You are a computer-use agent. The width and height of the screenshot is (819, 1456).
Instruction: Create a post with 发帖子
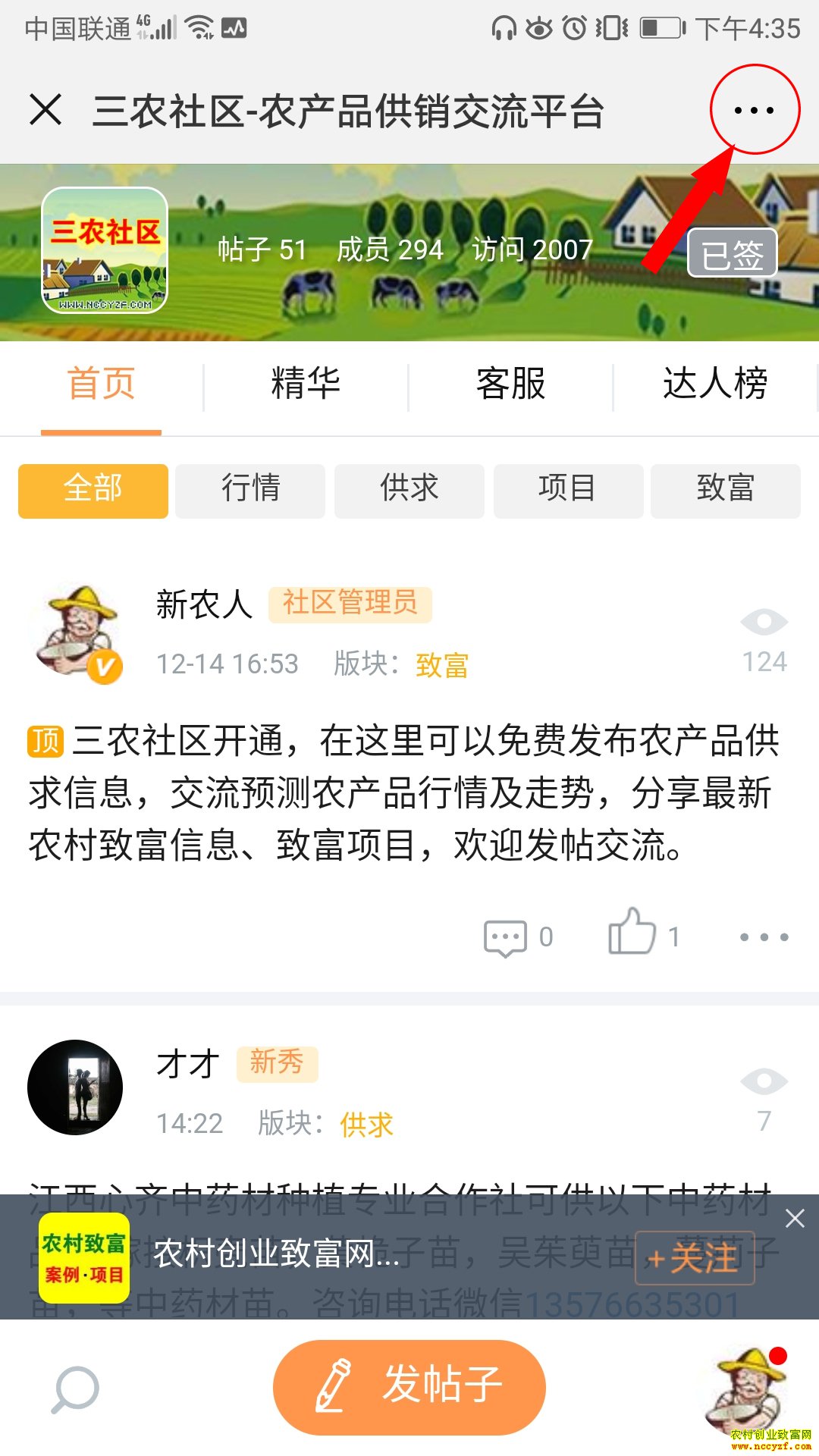[x=409, y=1386]
